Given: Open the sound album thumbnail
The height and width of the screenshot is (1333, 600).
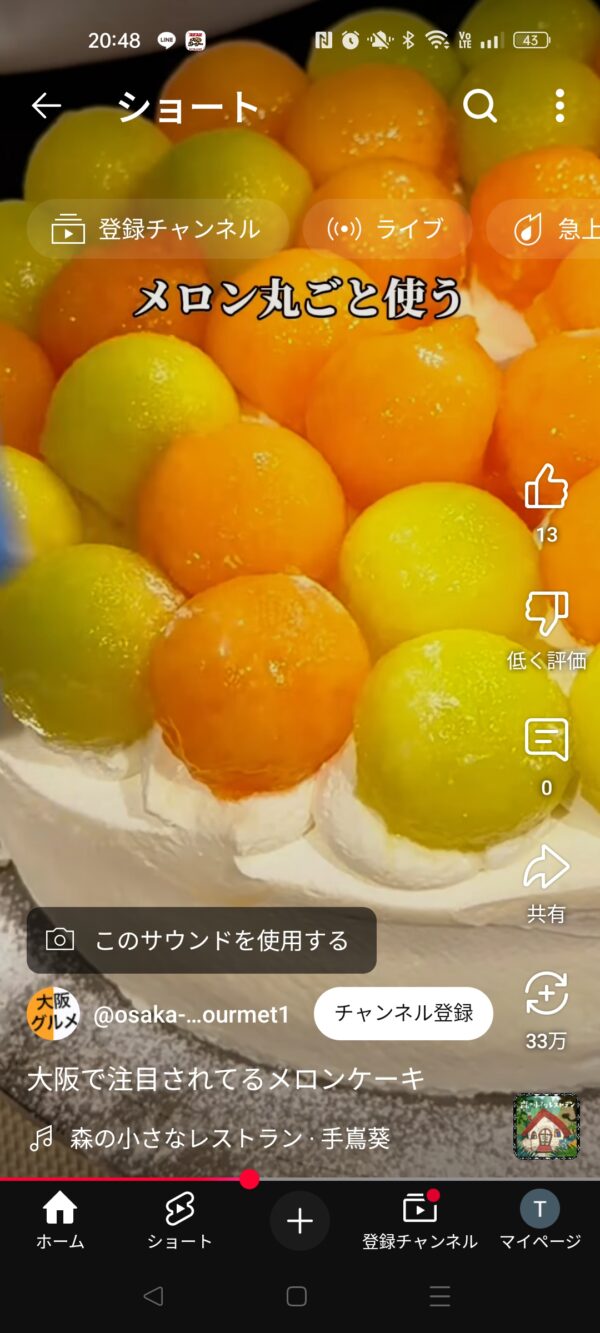Looking at the screenshot, I should [x=546, y=1126].
